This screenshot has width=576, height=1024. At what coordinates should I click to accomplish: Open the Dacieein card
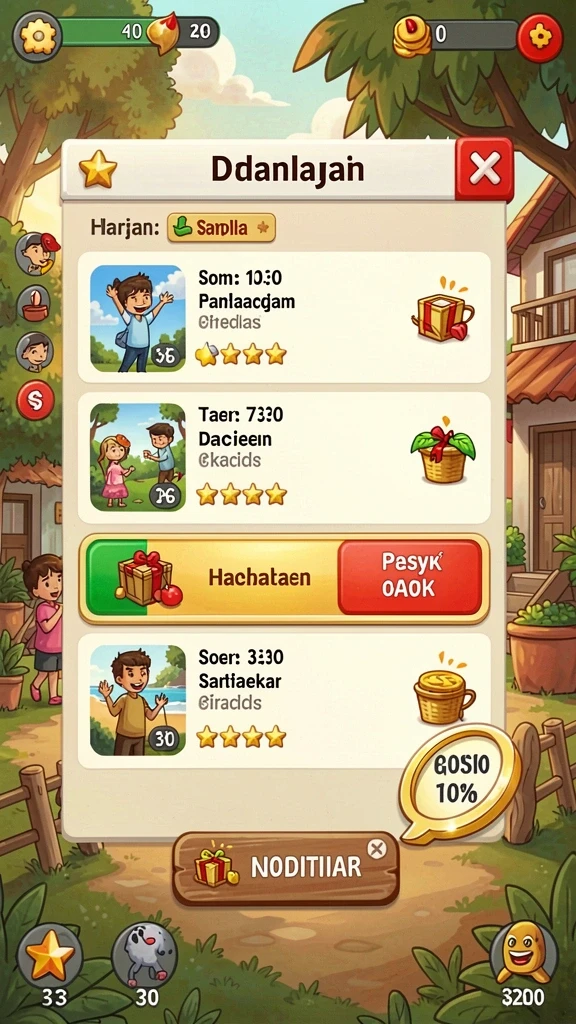pyautogui.click(x=284, y=457)
